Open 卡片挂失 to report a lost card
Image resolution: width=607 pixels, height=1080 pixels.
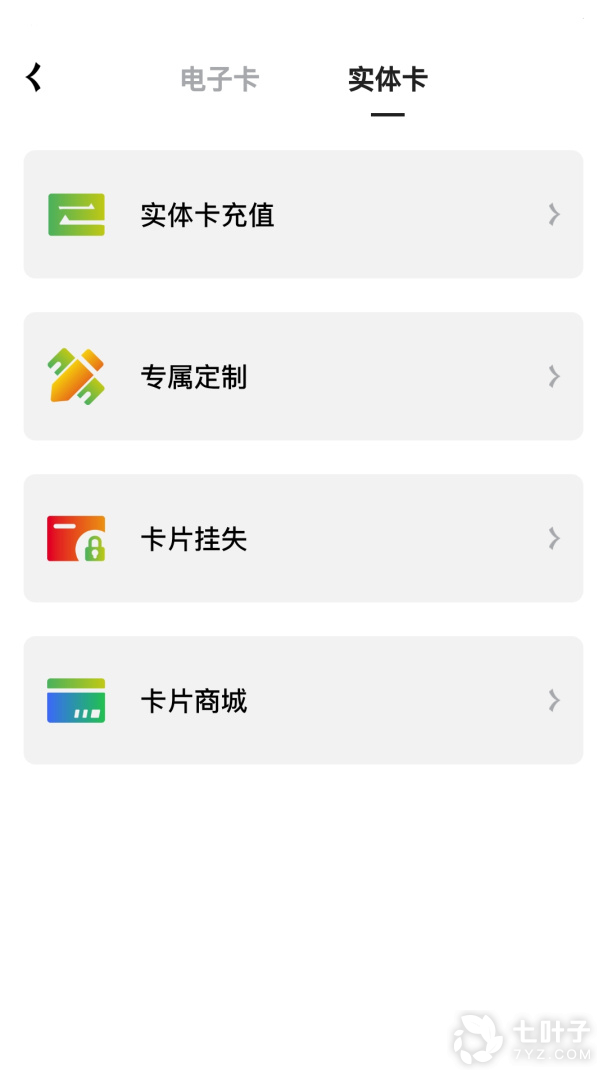click(x=303, y=538)
